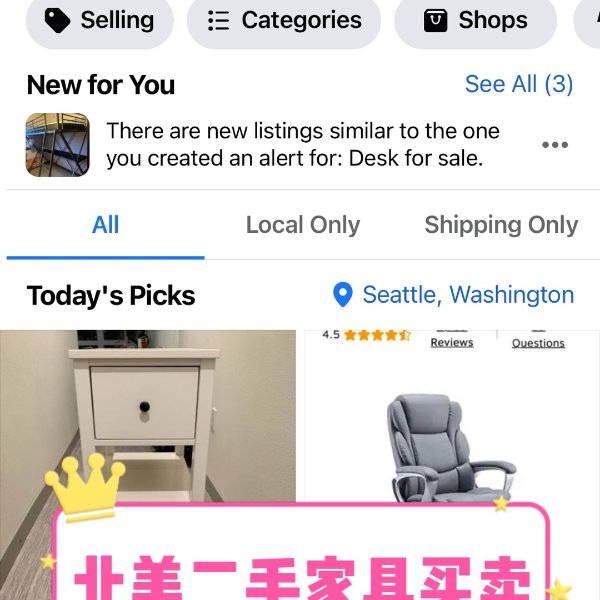Open the Selling chip

(x=99, y=20)
